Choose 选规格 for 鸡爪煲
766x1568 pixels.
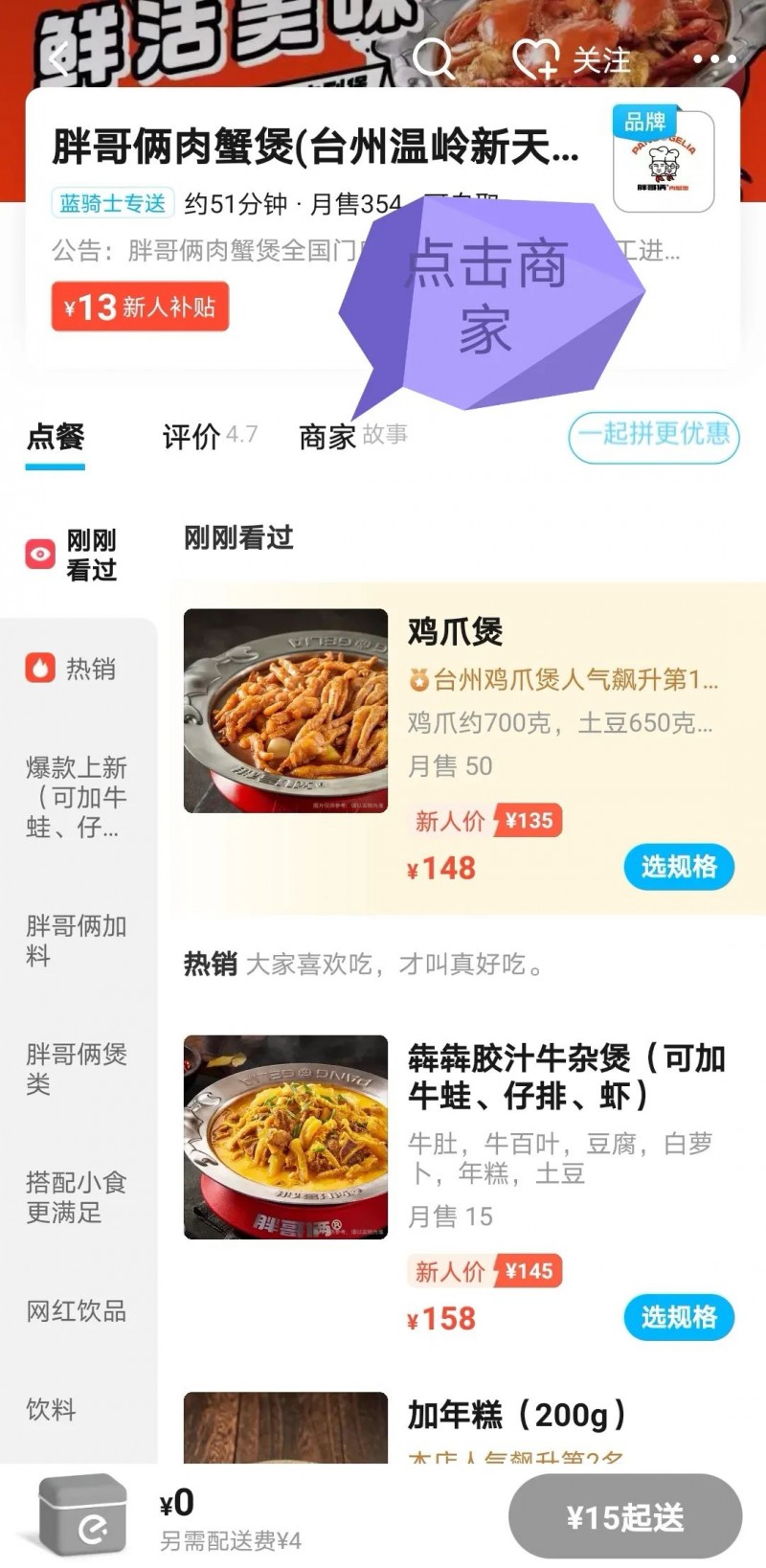coord(679,867)
